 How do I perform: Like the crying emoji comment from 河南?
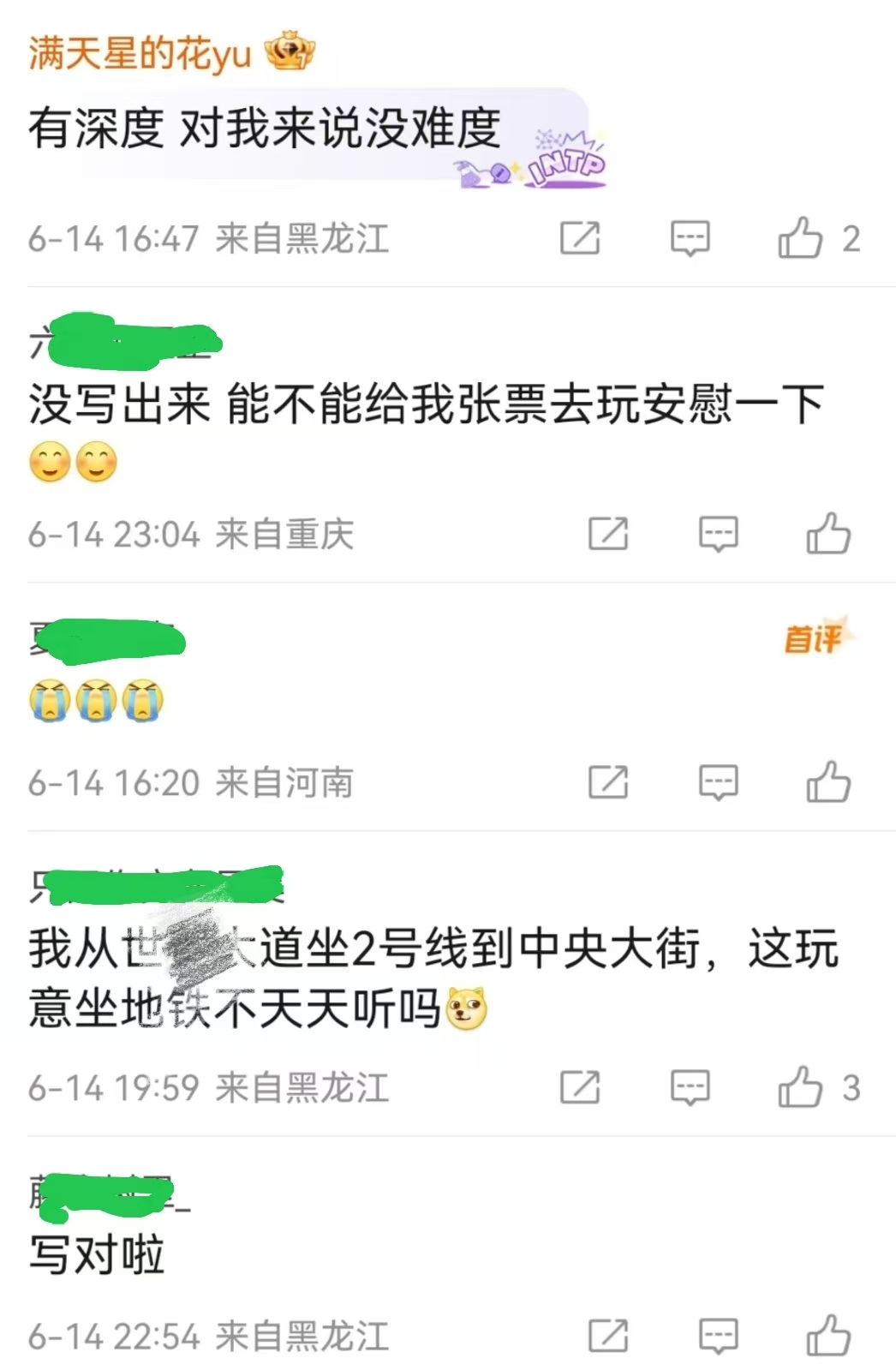(827, 782)
